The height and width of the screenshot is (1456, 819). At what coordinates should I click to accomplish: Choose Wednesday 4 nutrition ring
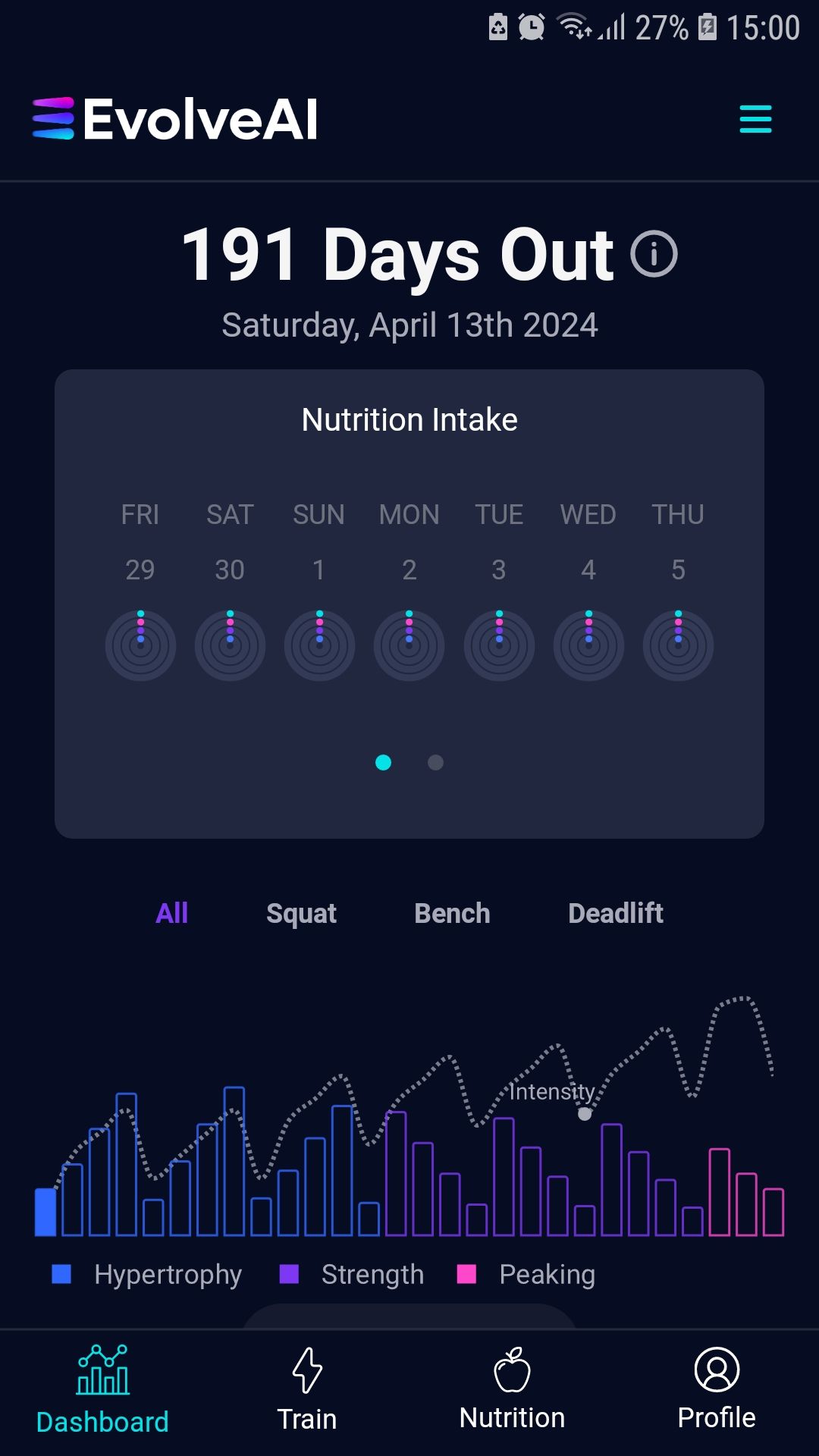point(588,645)
